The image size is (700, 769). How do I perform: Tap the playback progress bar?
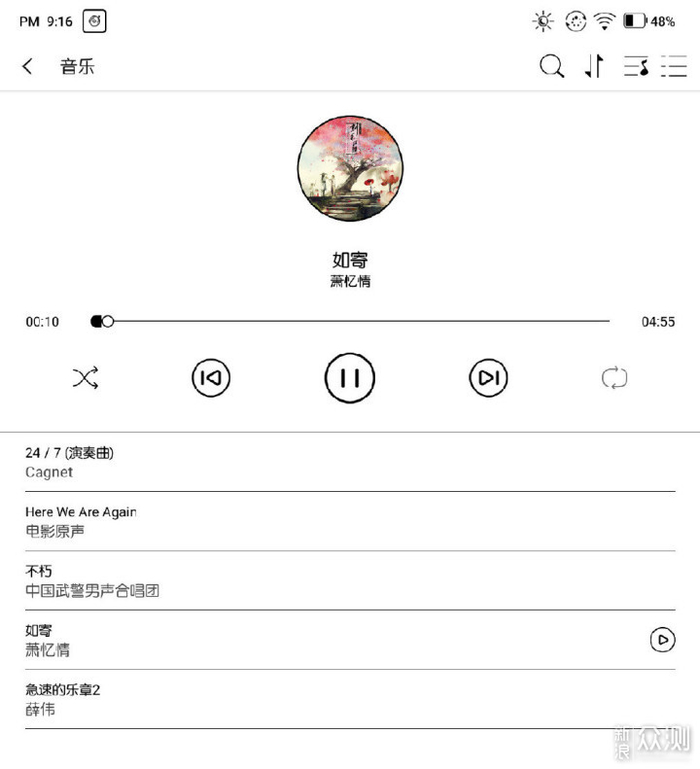(350, 321)
